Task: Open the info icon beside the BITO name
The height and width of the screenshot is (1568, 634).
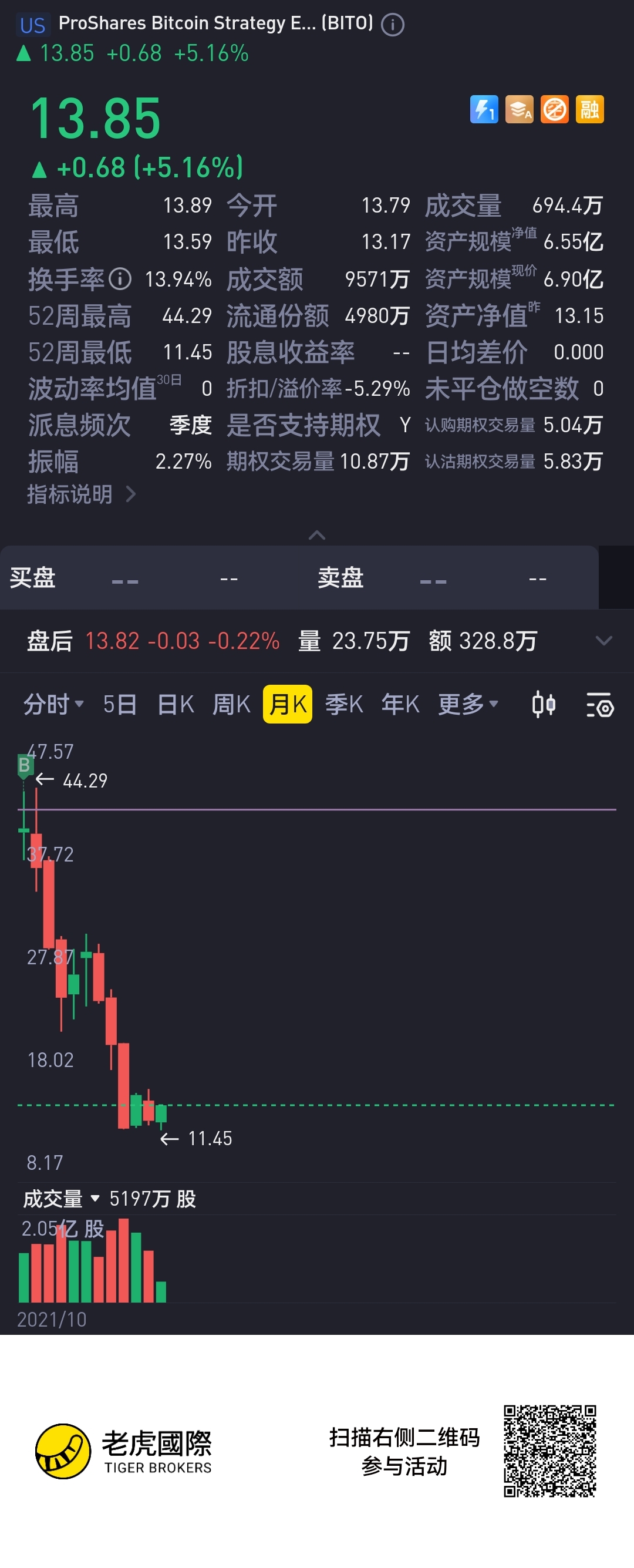Action: [x=393, y=25]
